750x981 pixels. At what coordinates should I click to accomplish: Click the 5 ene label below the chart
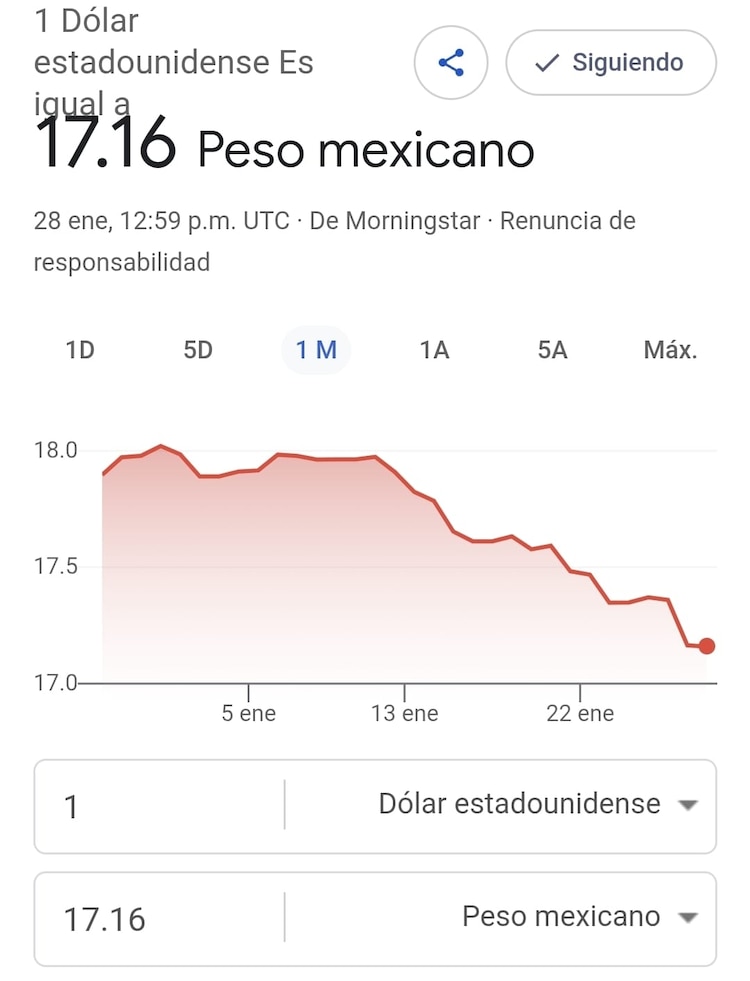click(x=249, y=713)
